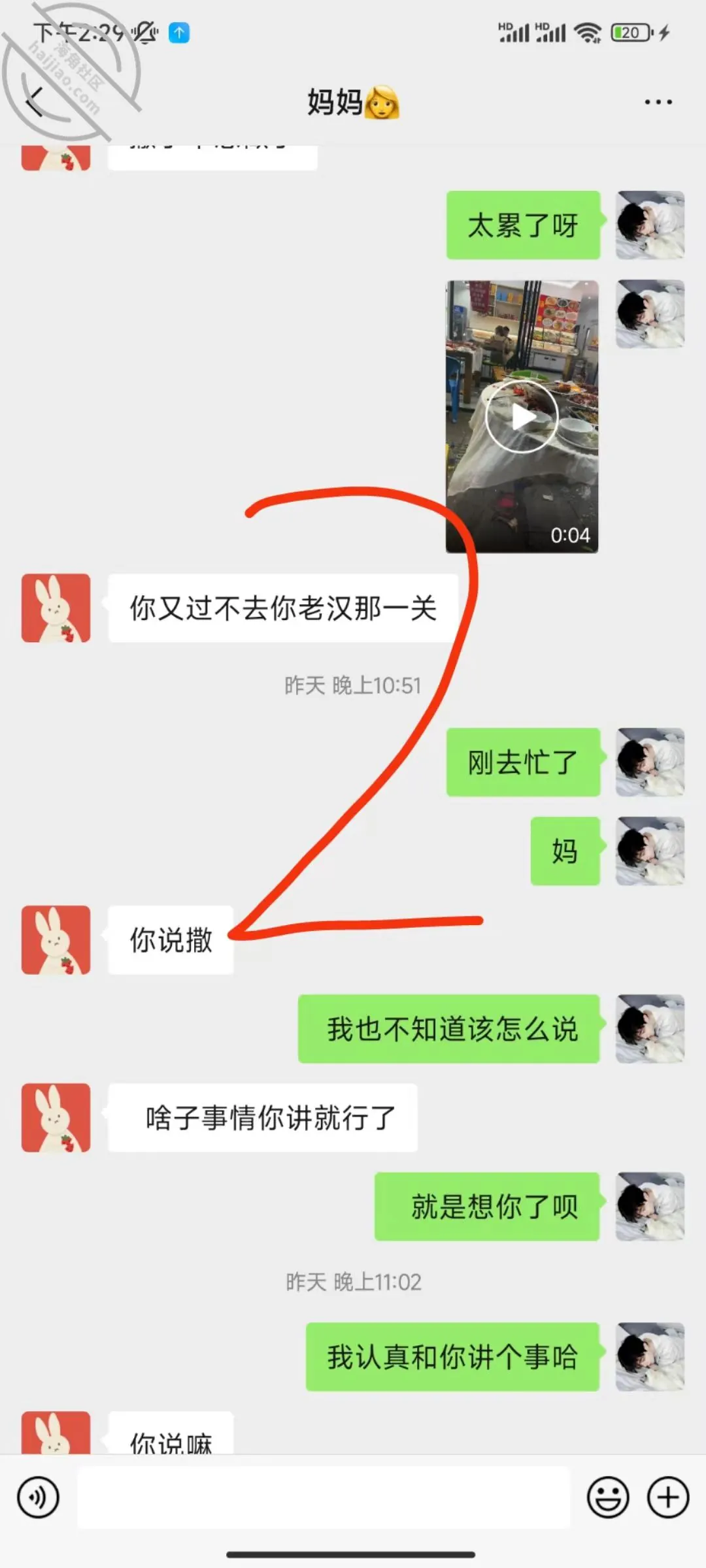Open the rabbit avatar beside 你说撒
Viewport: 706px width, 1568px height.
(56, 939)
